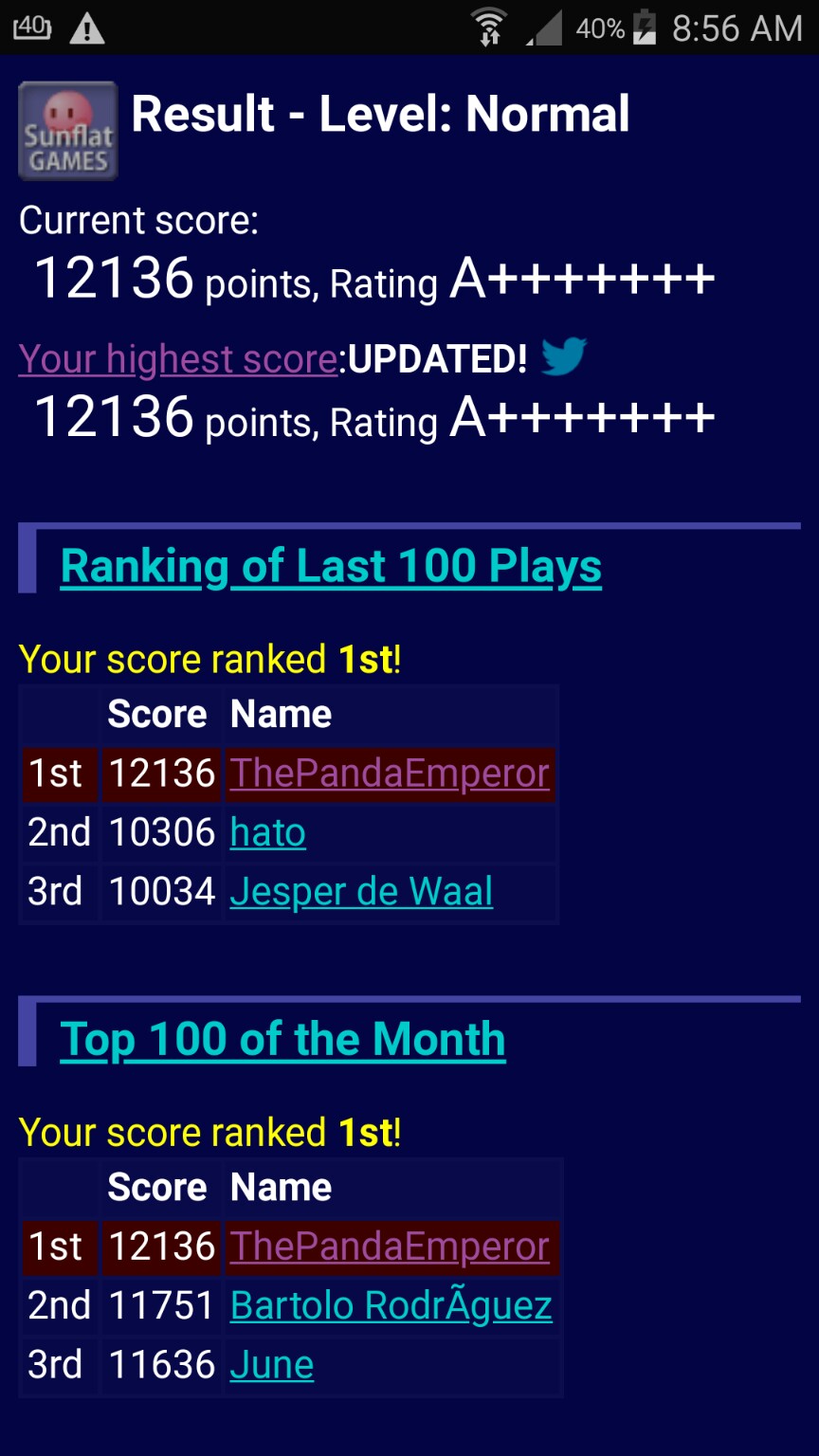Open the Your highest score link
This screenshot has height=1456, width=819.
[177, 359]
